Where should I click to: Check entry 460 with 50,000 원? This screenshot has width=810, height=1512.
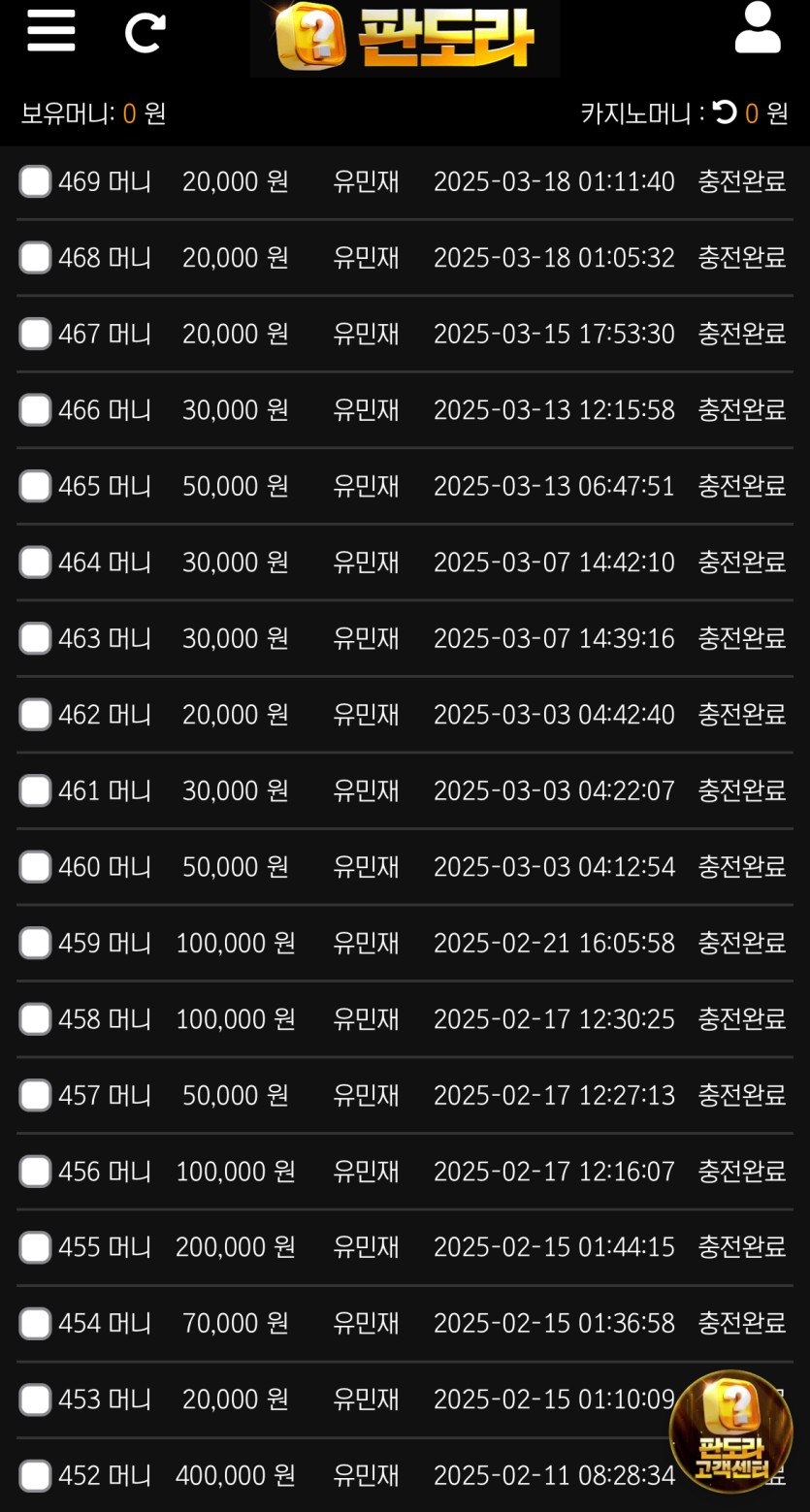coord(35,867)
